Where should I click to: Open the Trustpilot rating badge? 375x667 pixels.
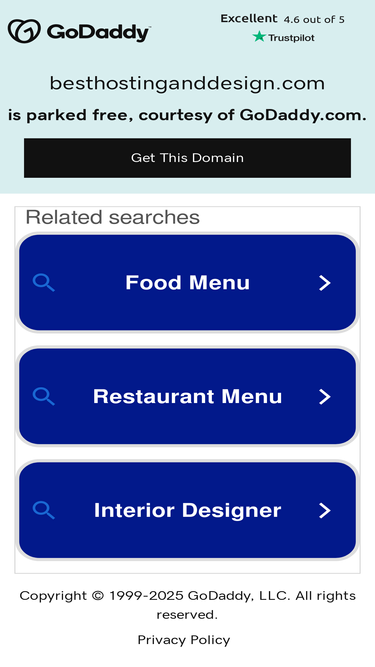pos(283,28)
